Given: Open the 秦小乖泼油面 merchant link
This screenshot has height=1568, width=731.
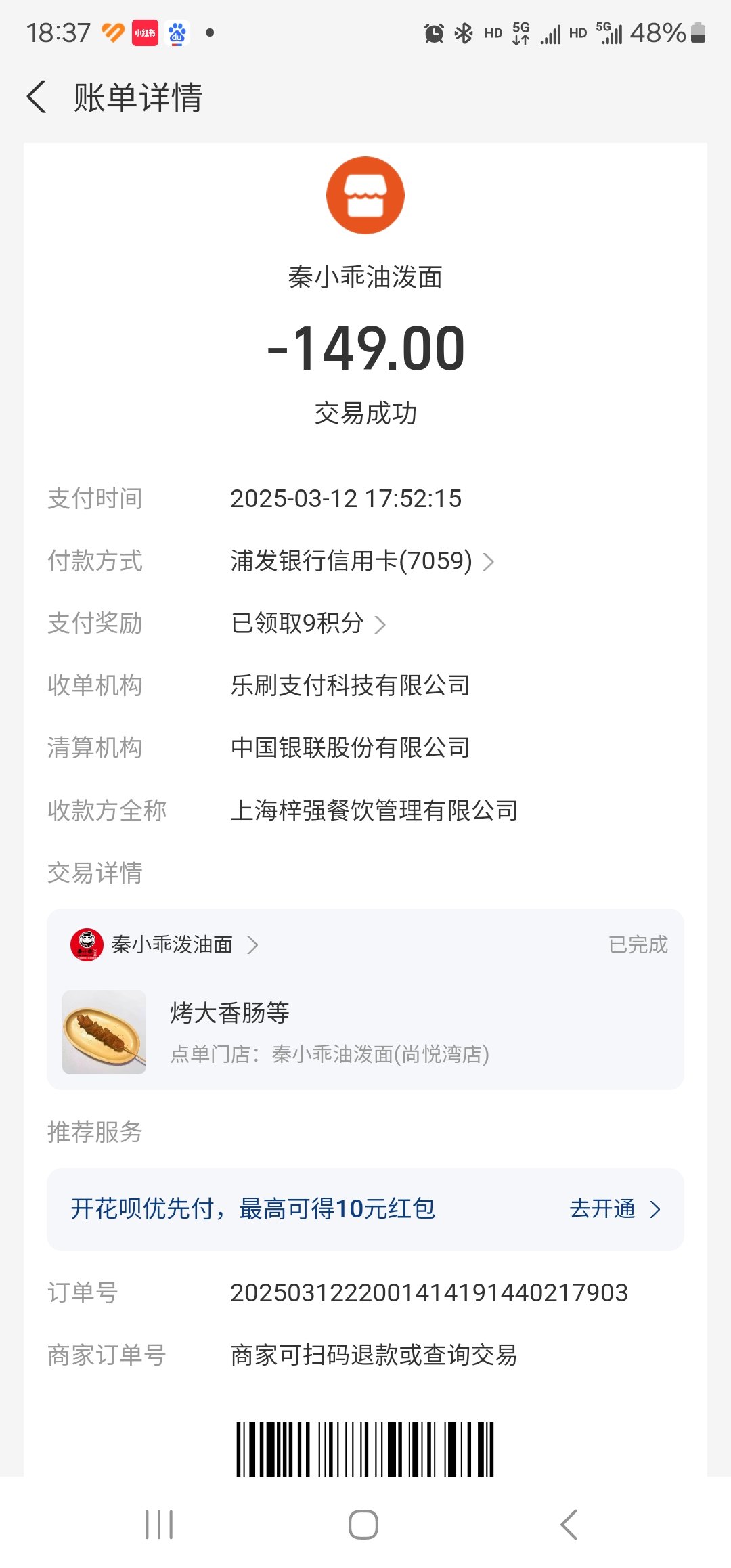Looking at the screenshot, I should 164,944.
